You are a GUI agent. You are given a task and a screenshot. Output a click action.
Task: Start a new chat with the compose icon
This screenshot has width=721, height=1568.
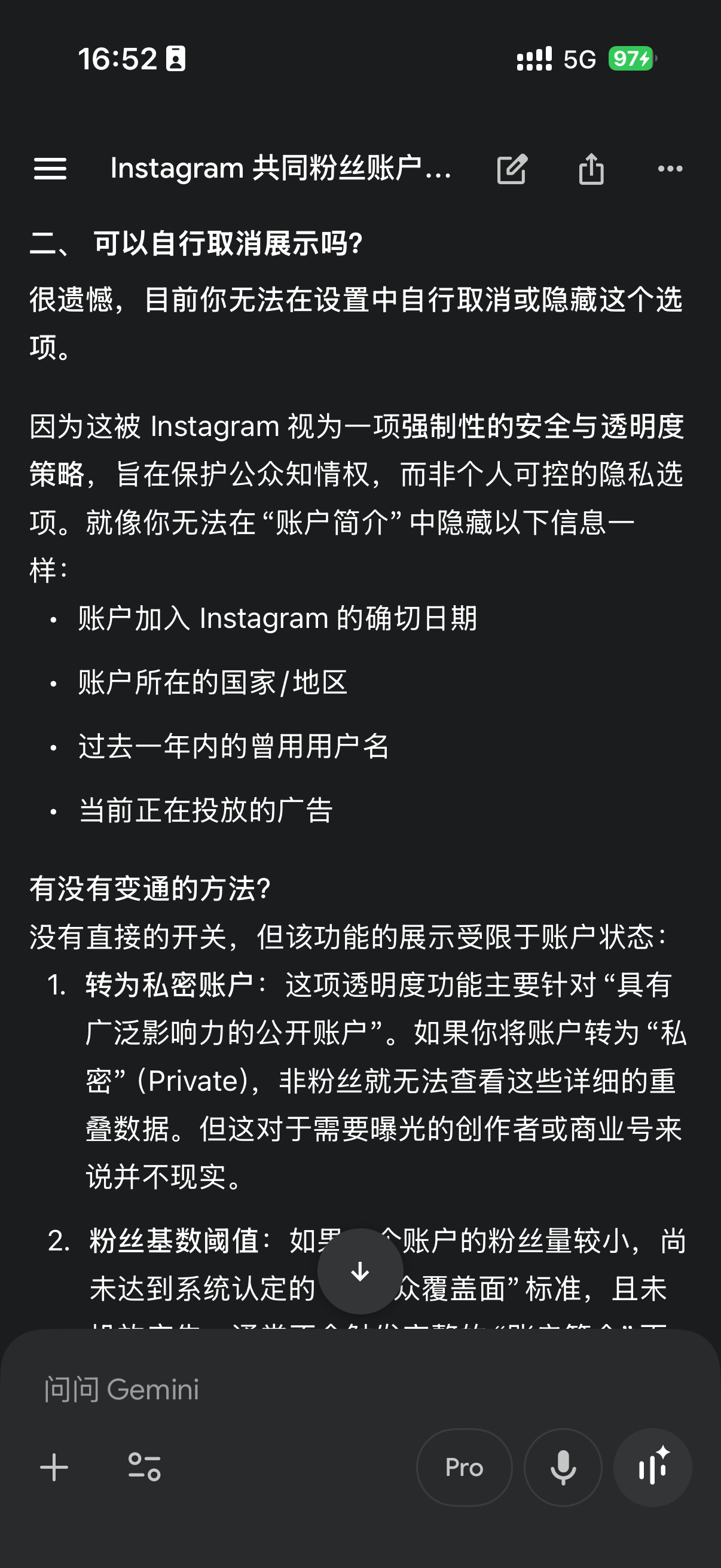point(512,169)
